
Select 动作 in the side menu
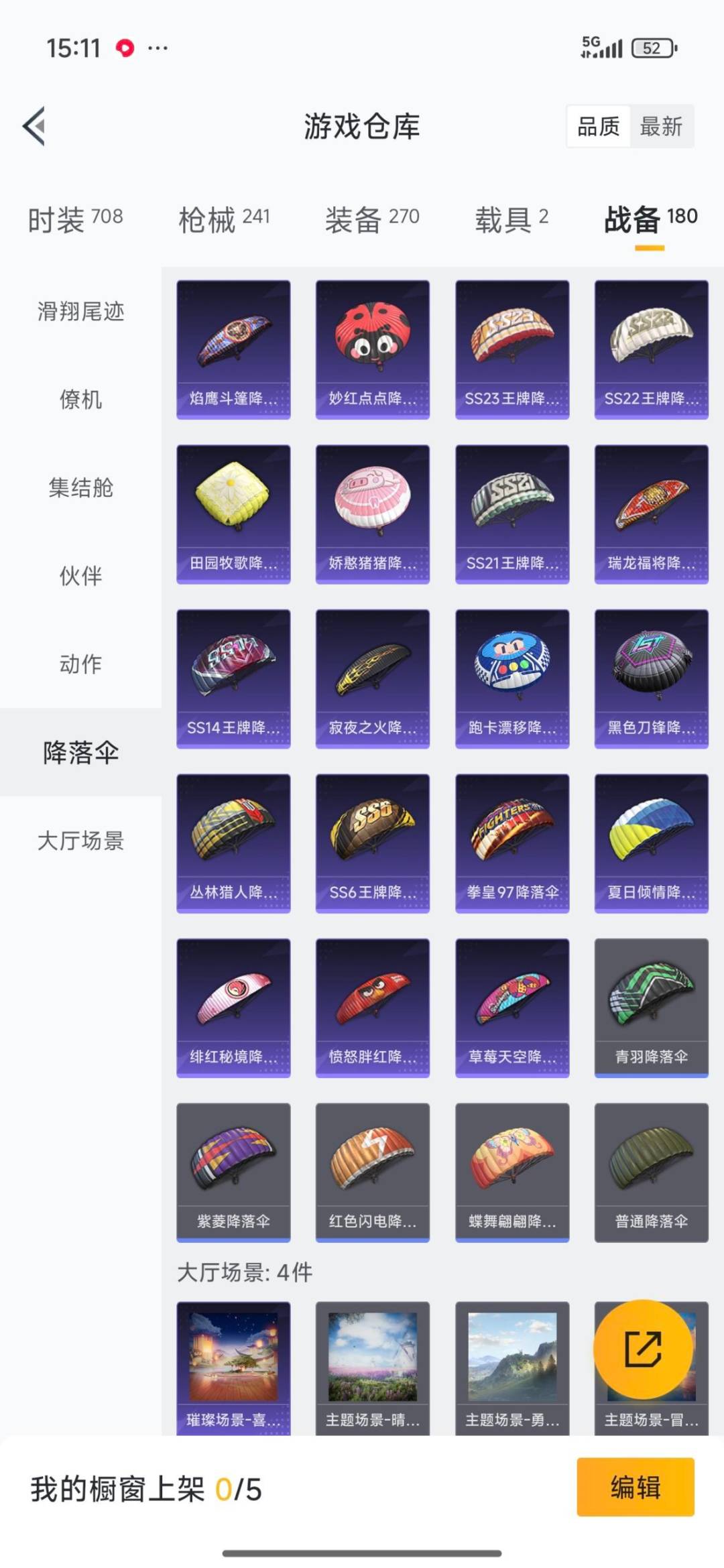point(80,664)
